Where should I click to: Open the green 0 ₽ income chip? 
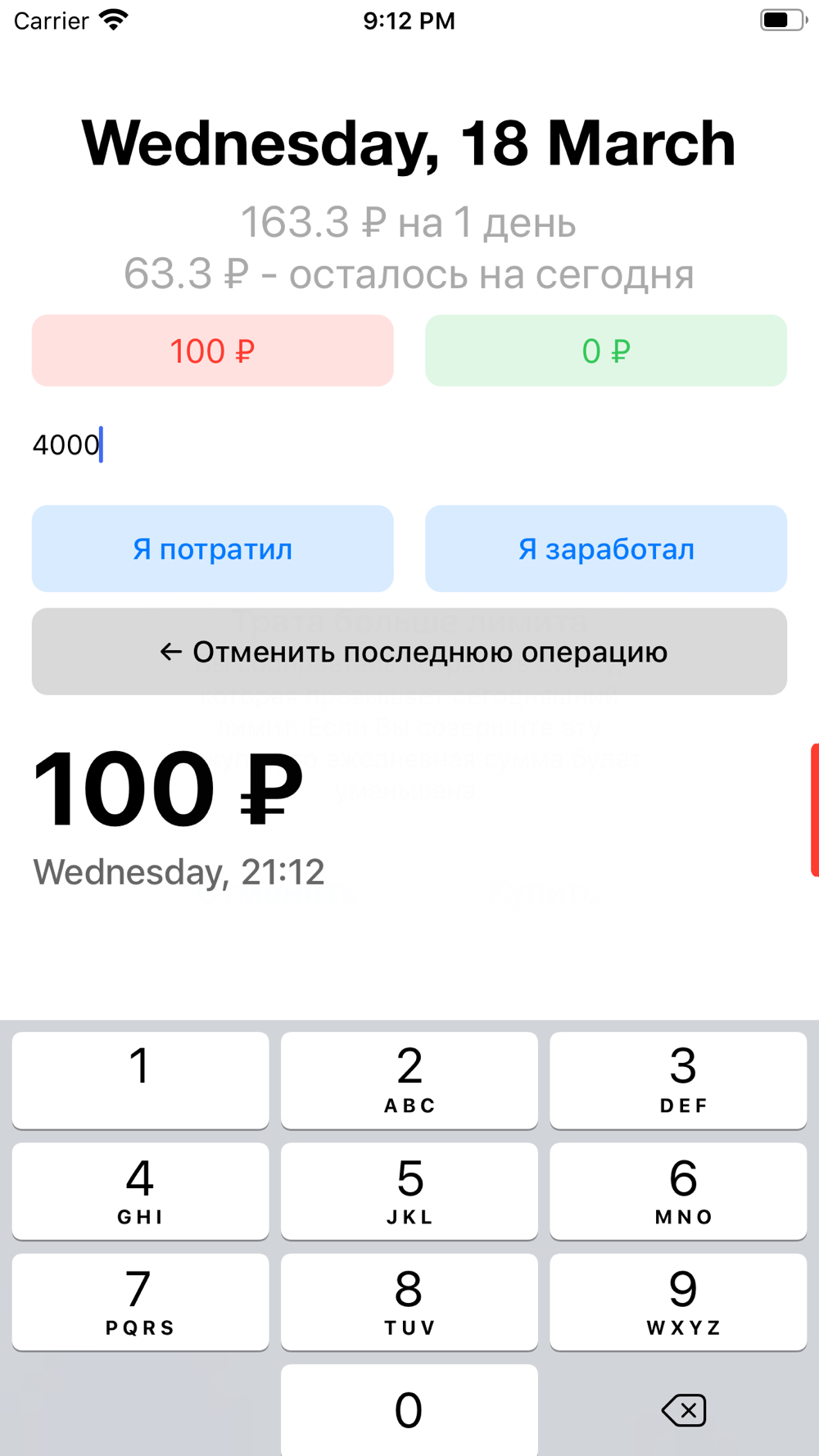(606, 350)
